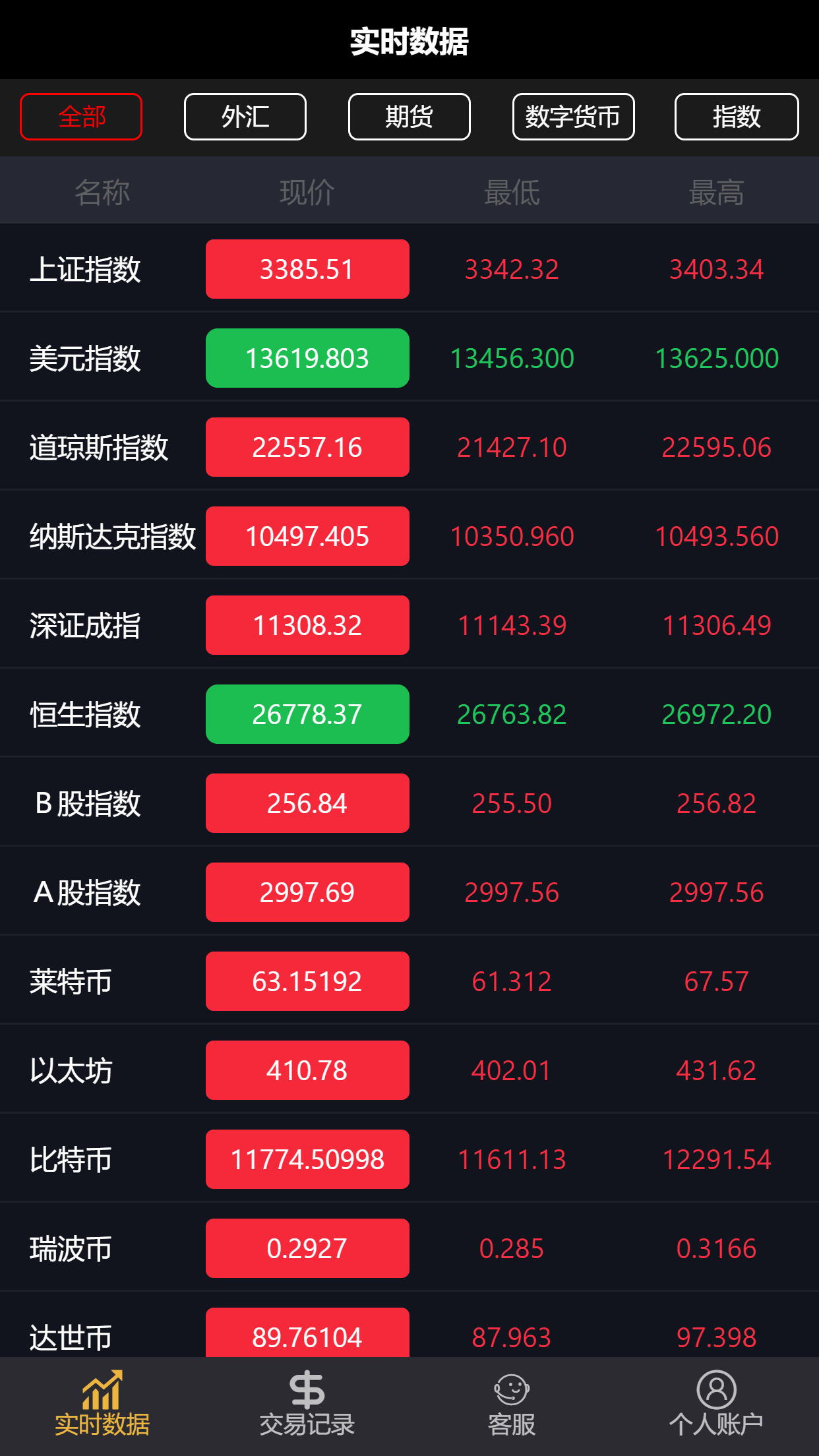Viewport: 819px width, 1456px height.
Task: Select the 全部 filter chip
Action: click(x=81, y=117)
